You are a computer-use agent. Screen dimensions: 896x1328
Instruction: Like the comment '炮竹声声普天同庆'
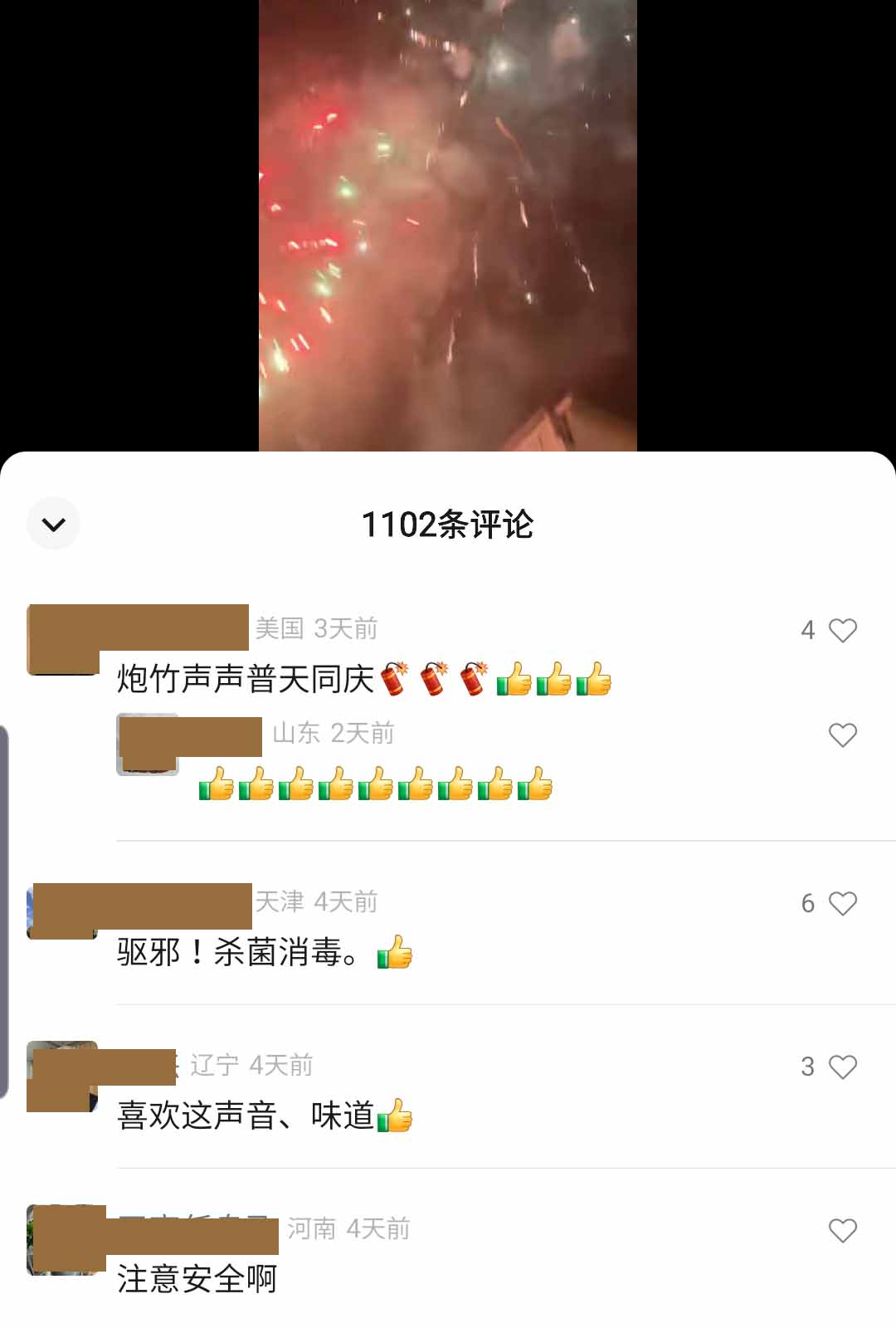click(842, 631)
